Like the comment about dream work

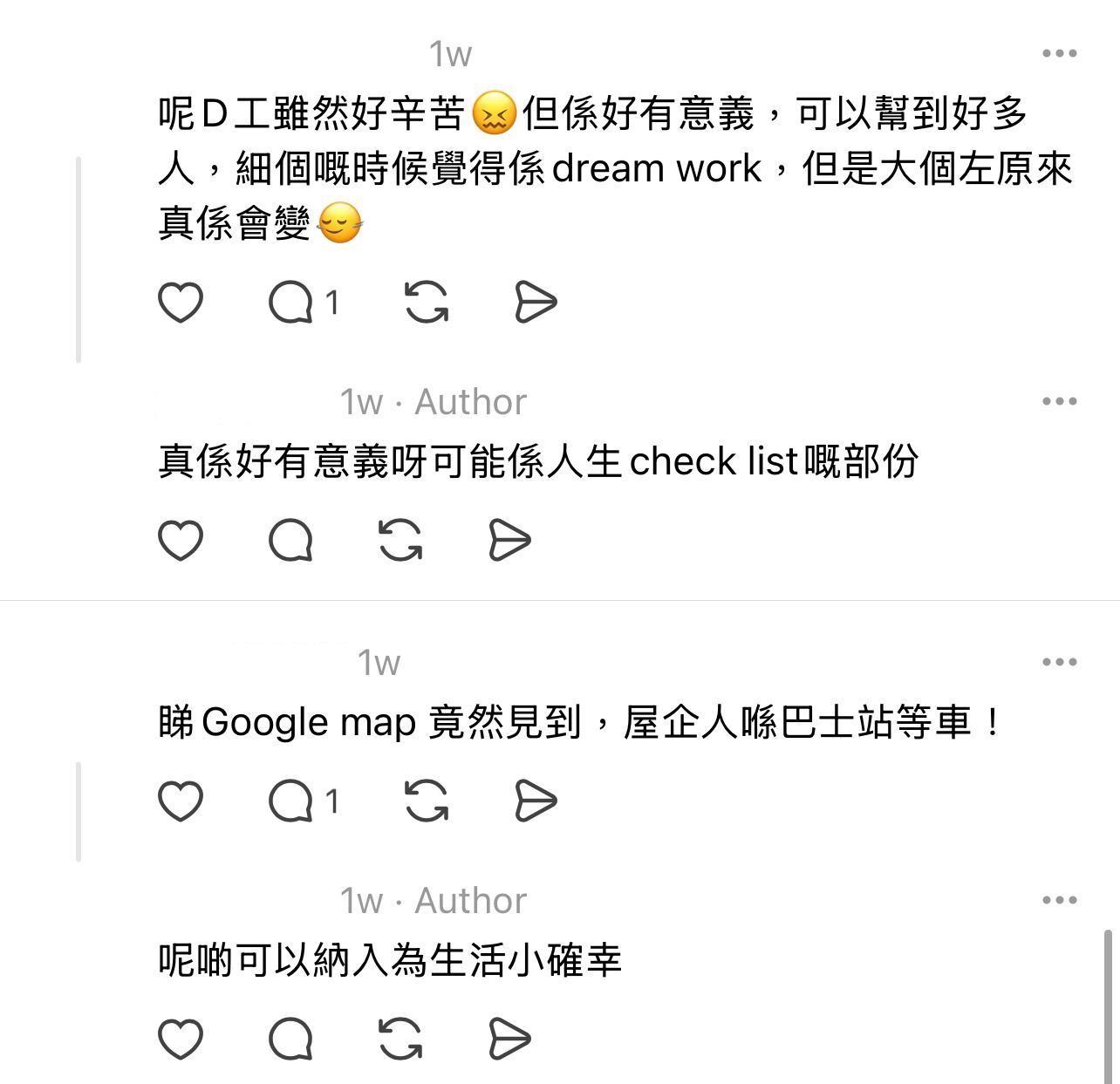point(181,303)
